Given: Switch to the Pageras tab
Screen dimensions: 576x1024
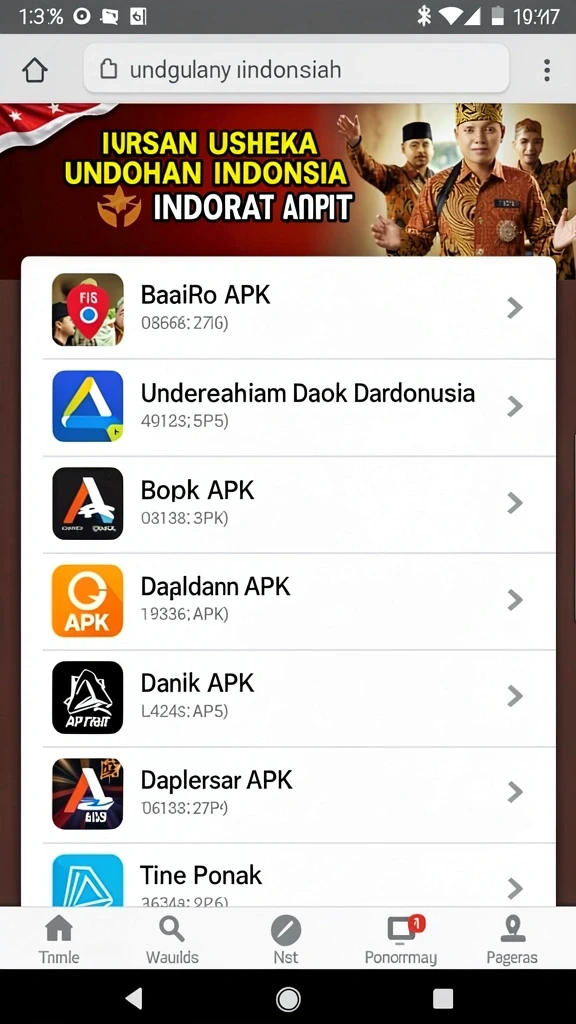Looking at the screenshot, I should [x=512, y=939].
